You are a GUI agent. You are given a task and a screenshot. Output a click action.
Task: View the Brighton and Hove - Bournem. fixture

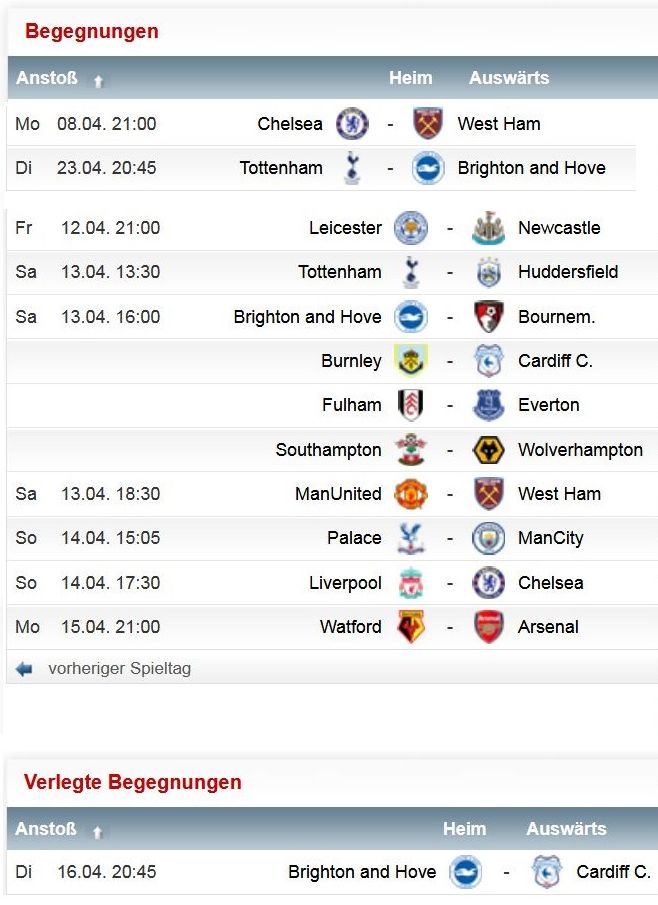(x=450, y=317)
